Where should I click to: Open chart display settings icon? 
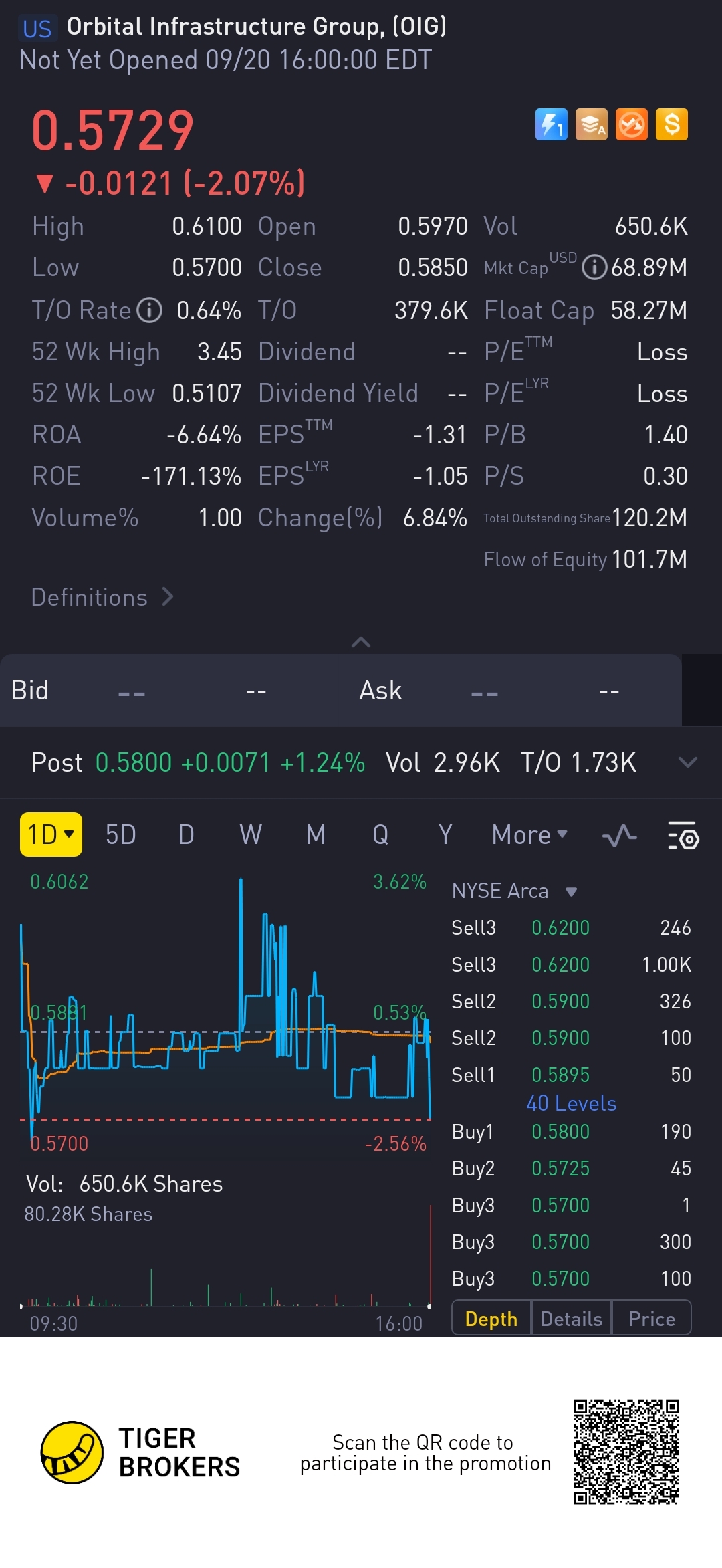683,835
